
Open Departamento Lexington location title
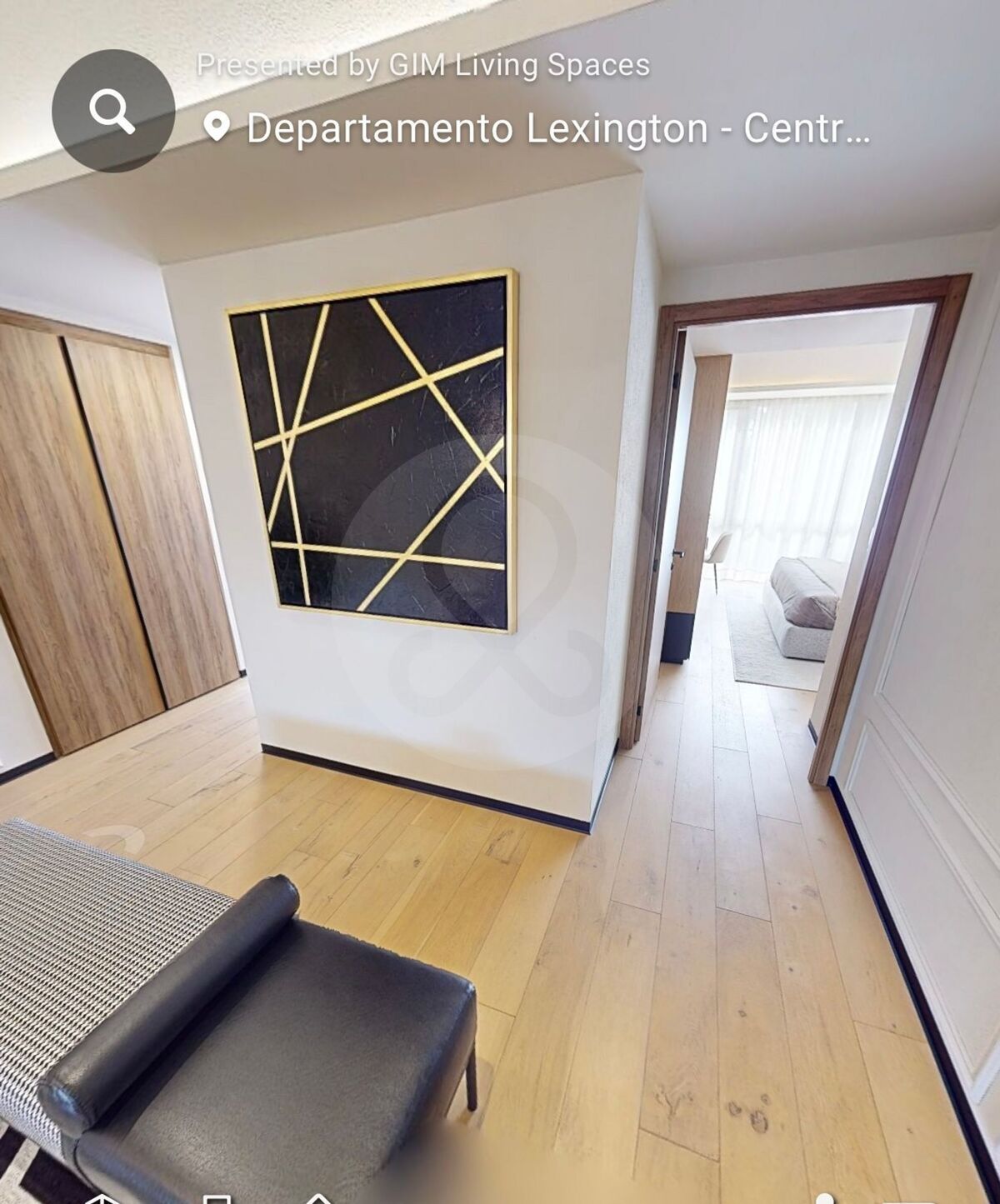557,129
